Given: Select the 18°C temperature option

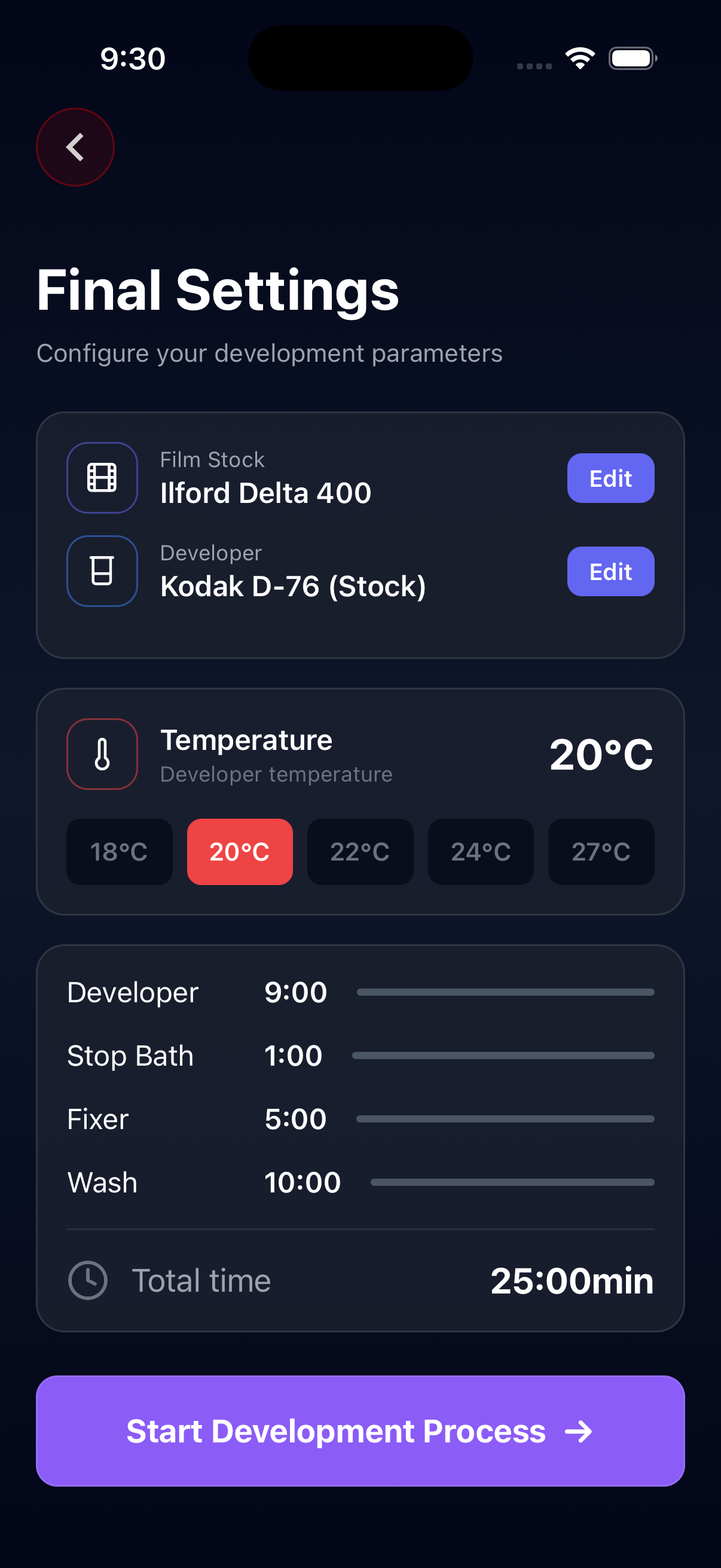Looking at the screenshot, I should pos(118,852).
